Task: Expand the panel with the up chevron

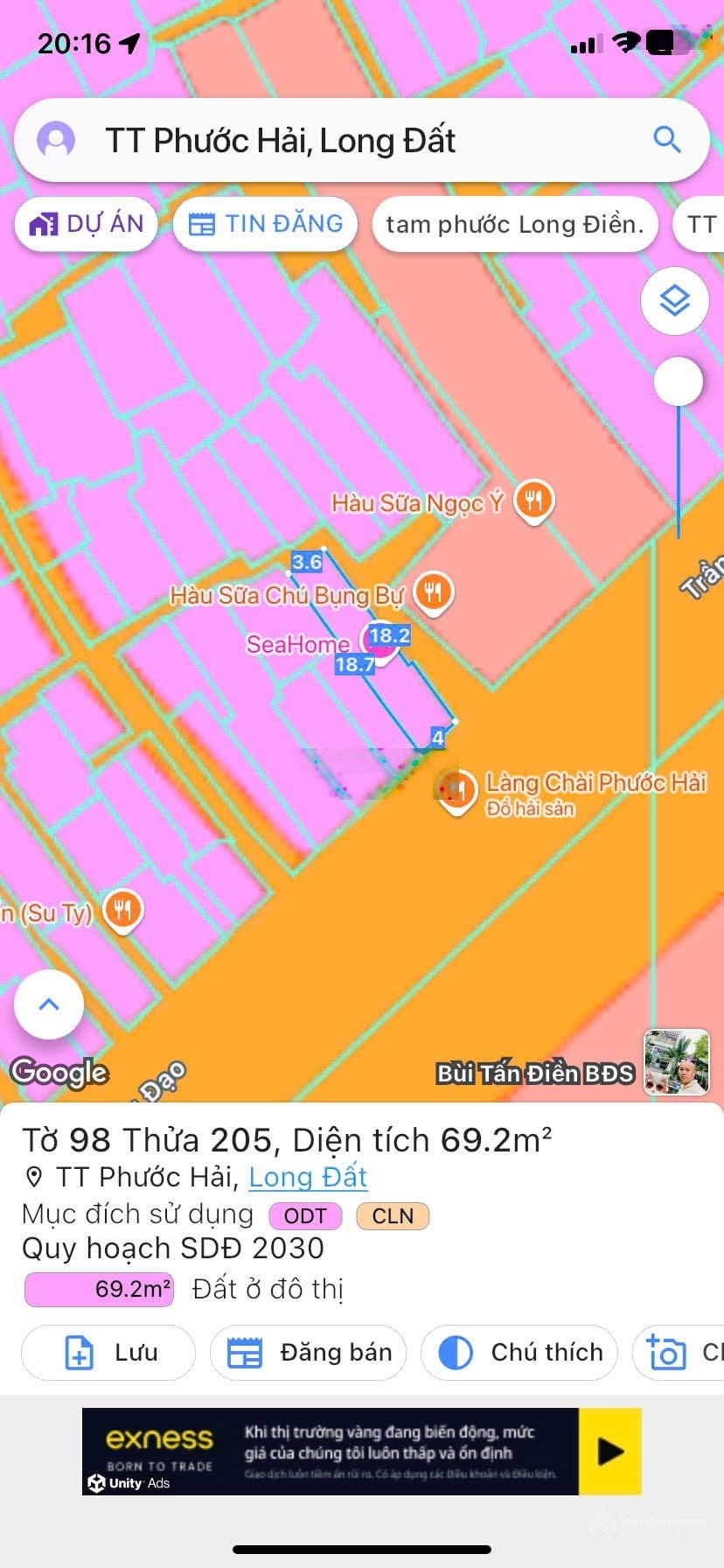Action: click(49, 1004)
